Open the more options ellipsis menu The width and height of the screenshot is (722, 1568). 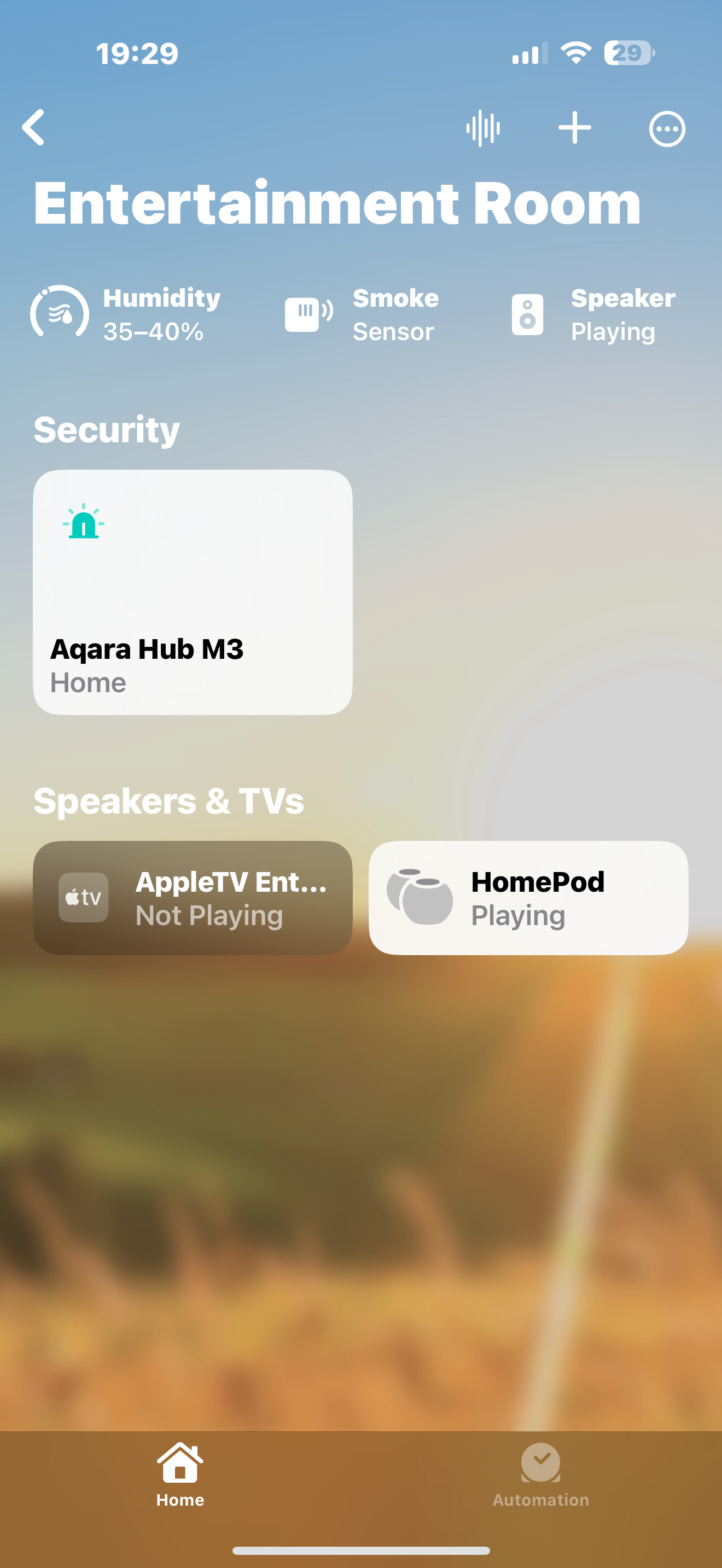coord(667,129)
